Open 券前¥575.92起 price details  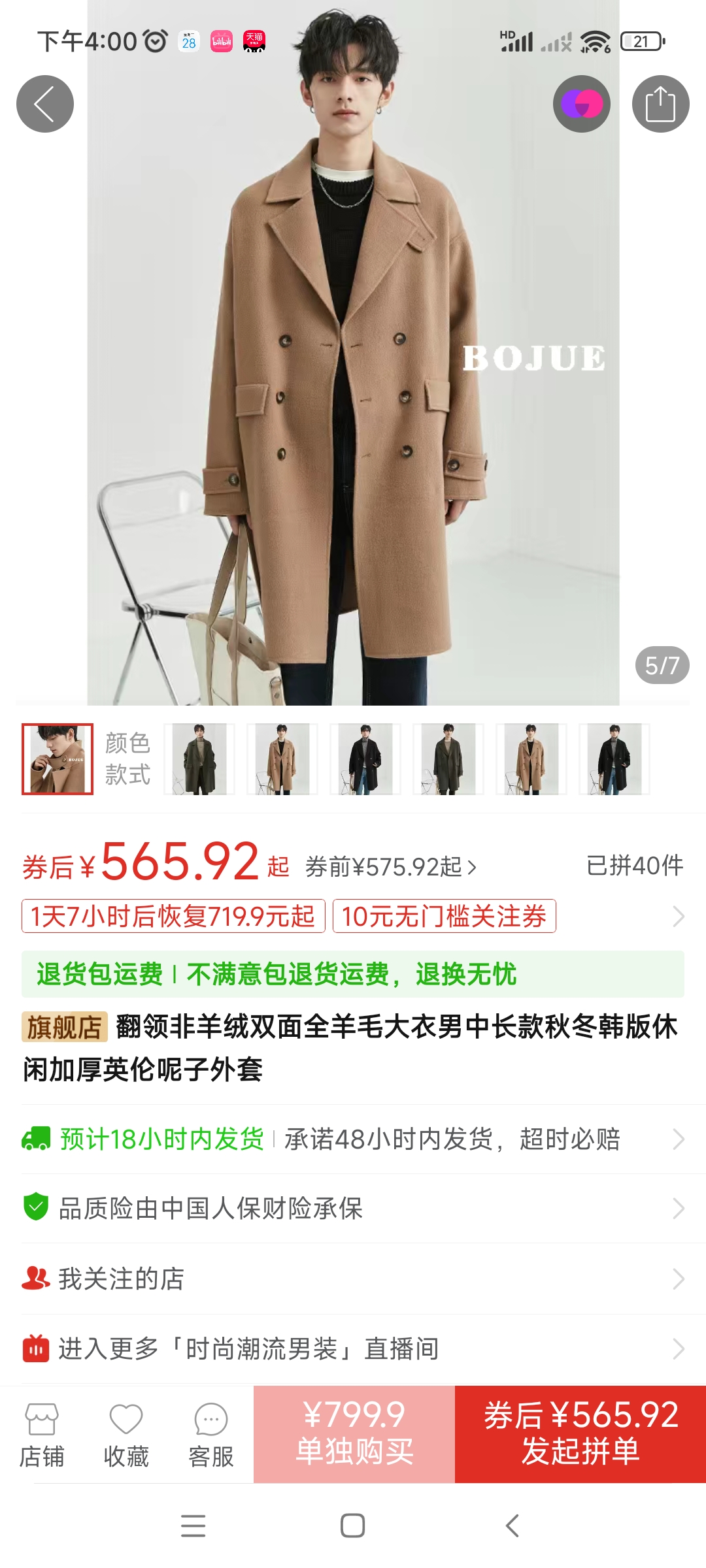pyautogui.click(x=390, y=867)
